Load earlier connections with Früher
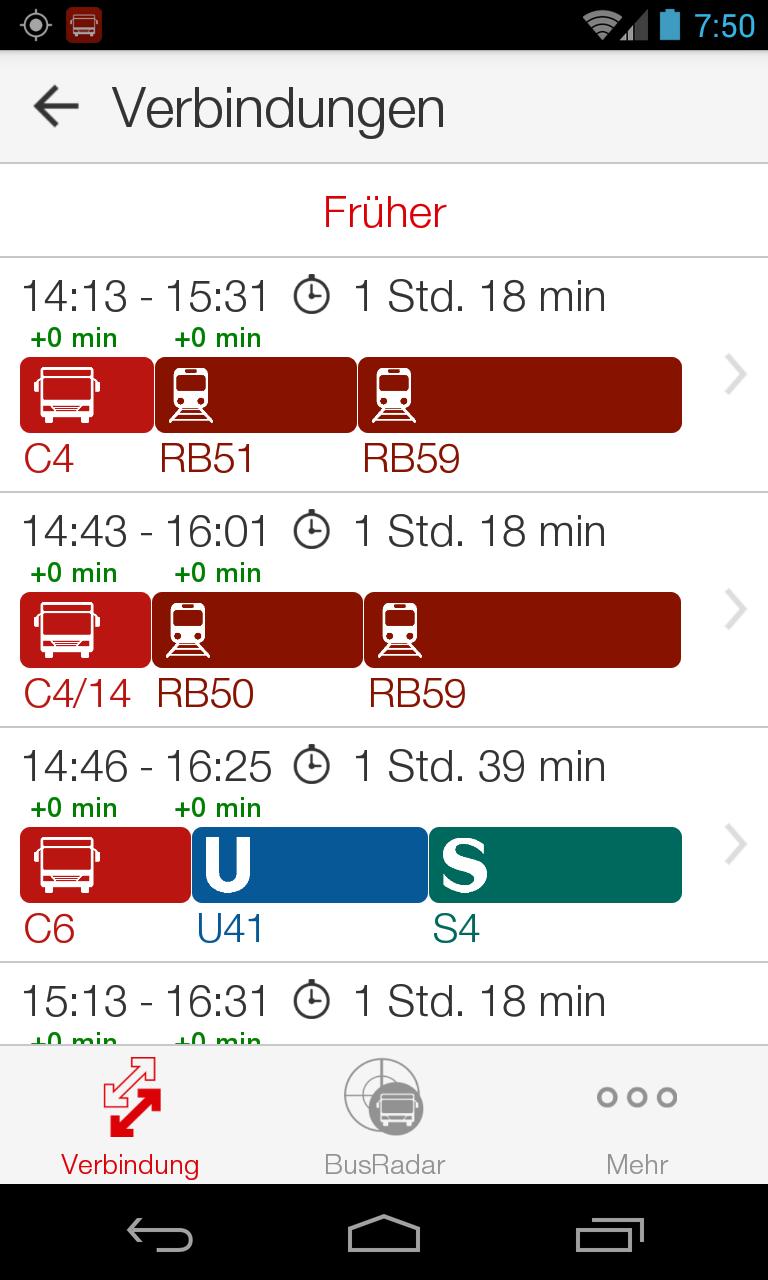This screenshot has width=768, height=1280. coord(384,212)
